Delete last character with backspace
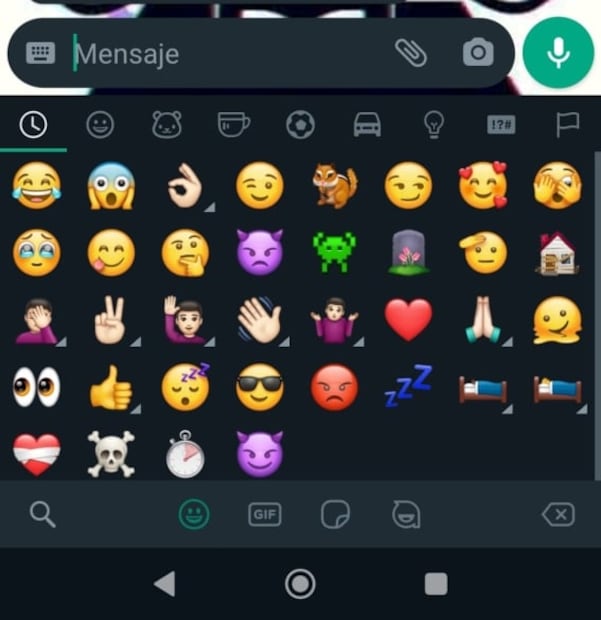The height and width of the screenshot is (620, 601). [x=557, y=515]
